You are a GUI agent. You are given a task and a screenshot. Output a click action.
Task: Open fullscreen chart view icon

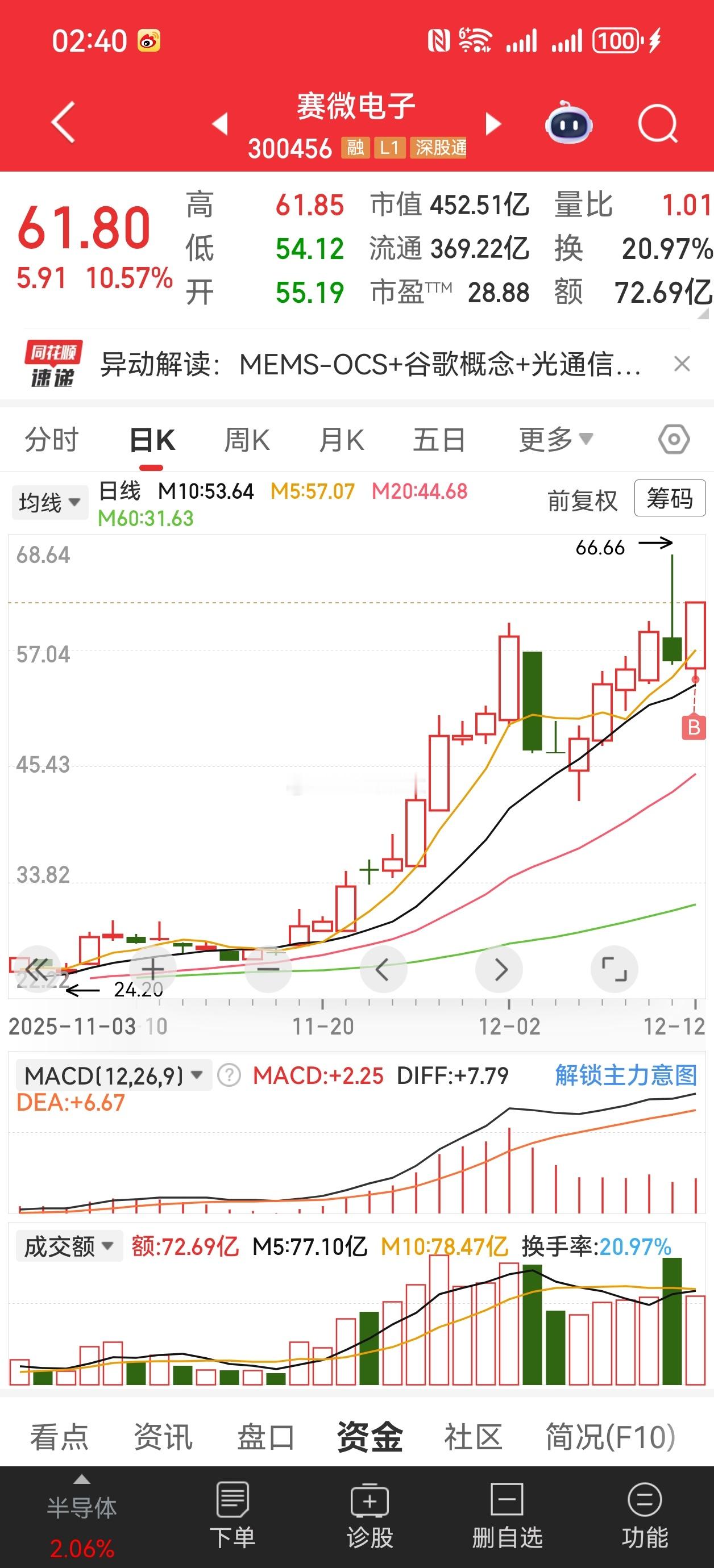point(615,968)
